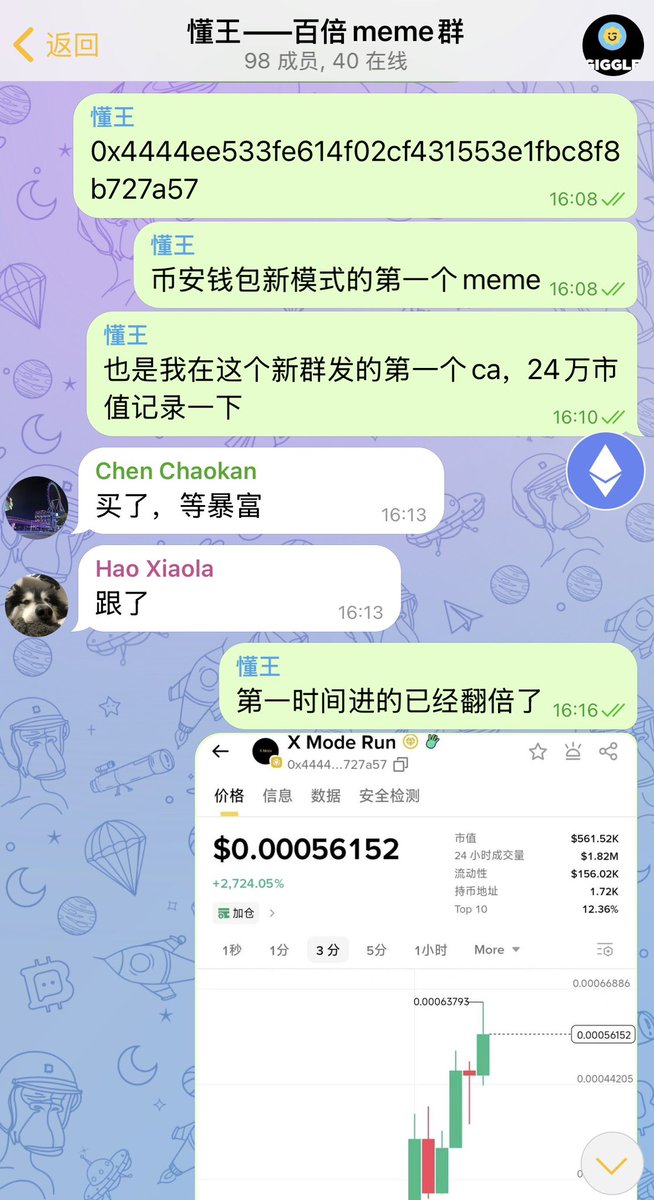
Task: Tap the Chen Chaokan sender name
Action: pyautogui.click(x=176, y=471)
